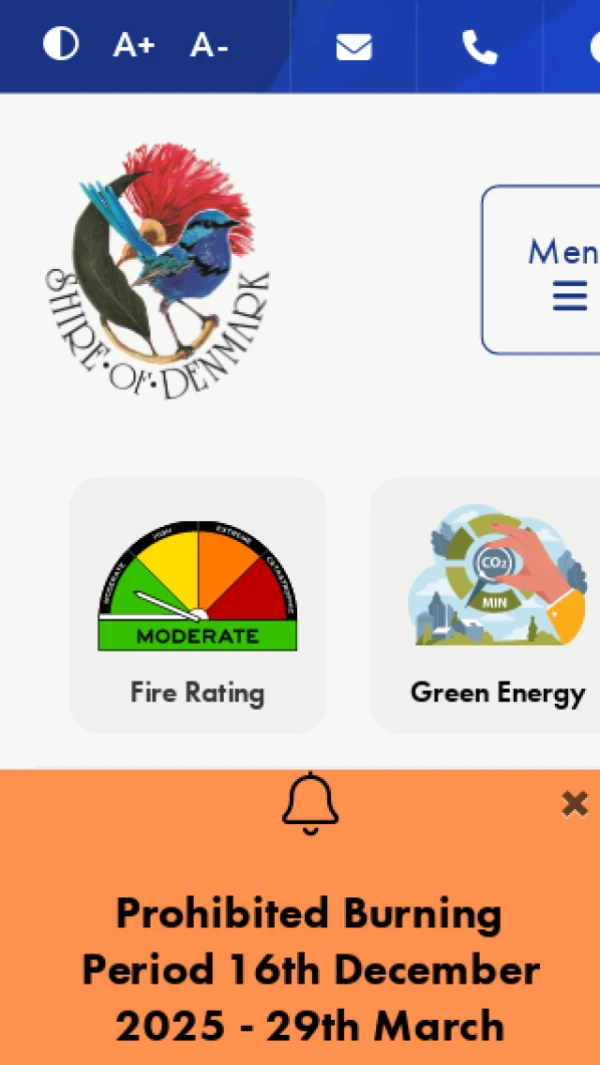The image size is (600, 1065).
Task: Toggle the high contrast mode icon
Action: pos(60,45)
